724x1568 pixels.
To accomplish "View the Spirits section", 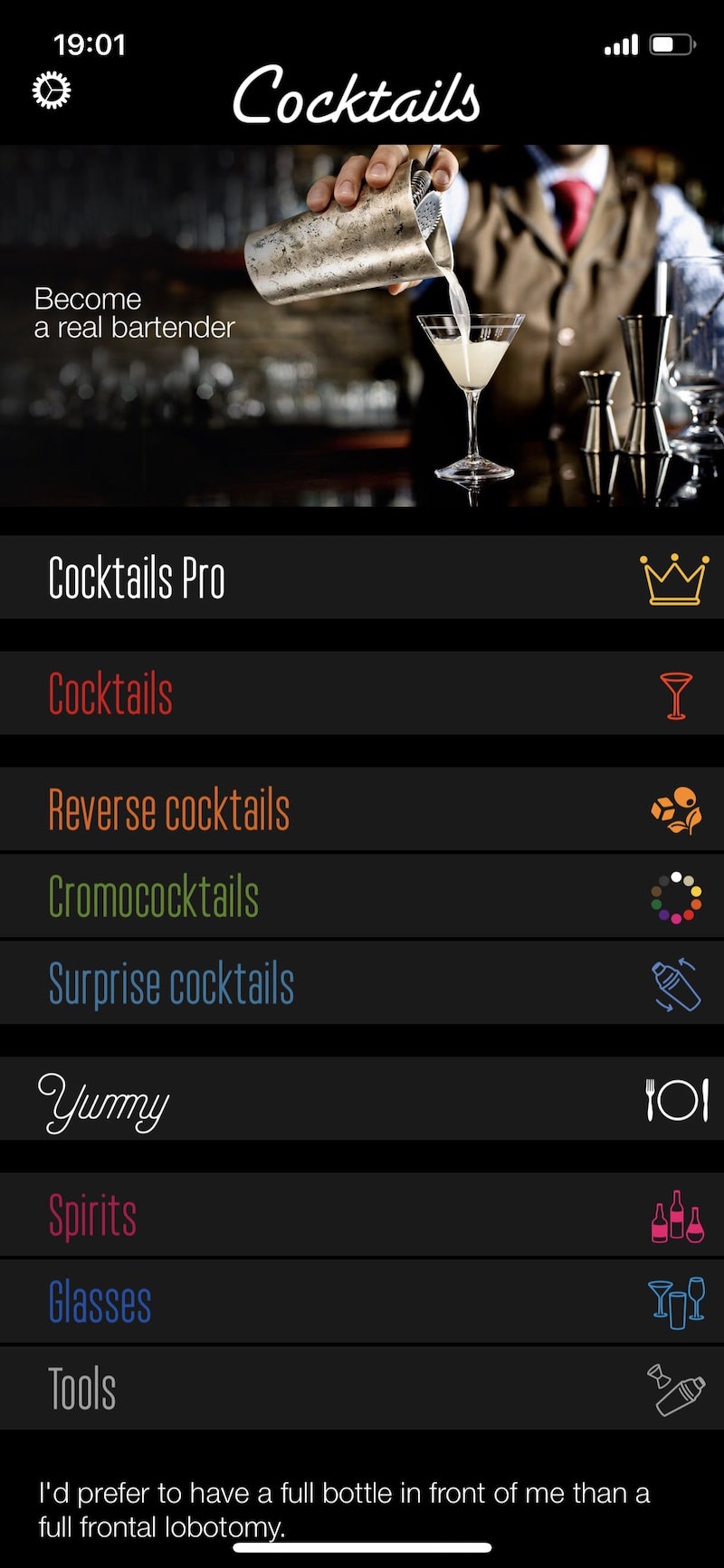I will tap(362, 1215).
